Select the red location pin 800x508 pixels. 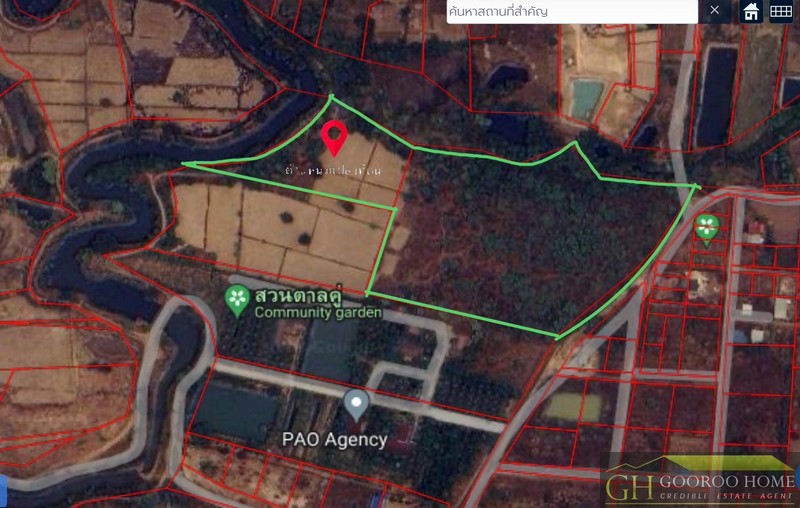(335, 138)
